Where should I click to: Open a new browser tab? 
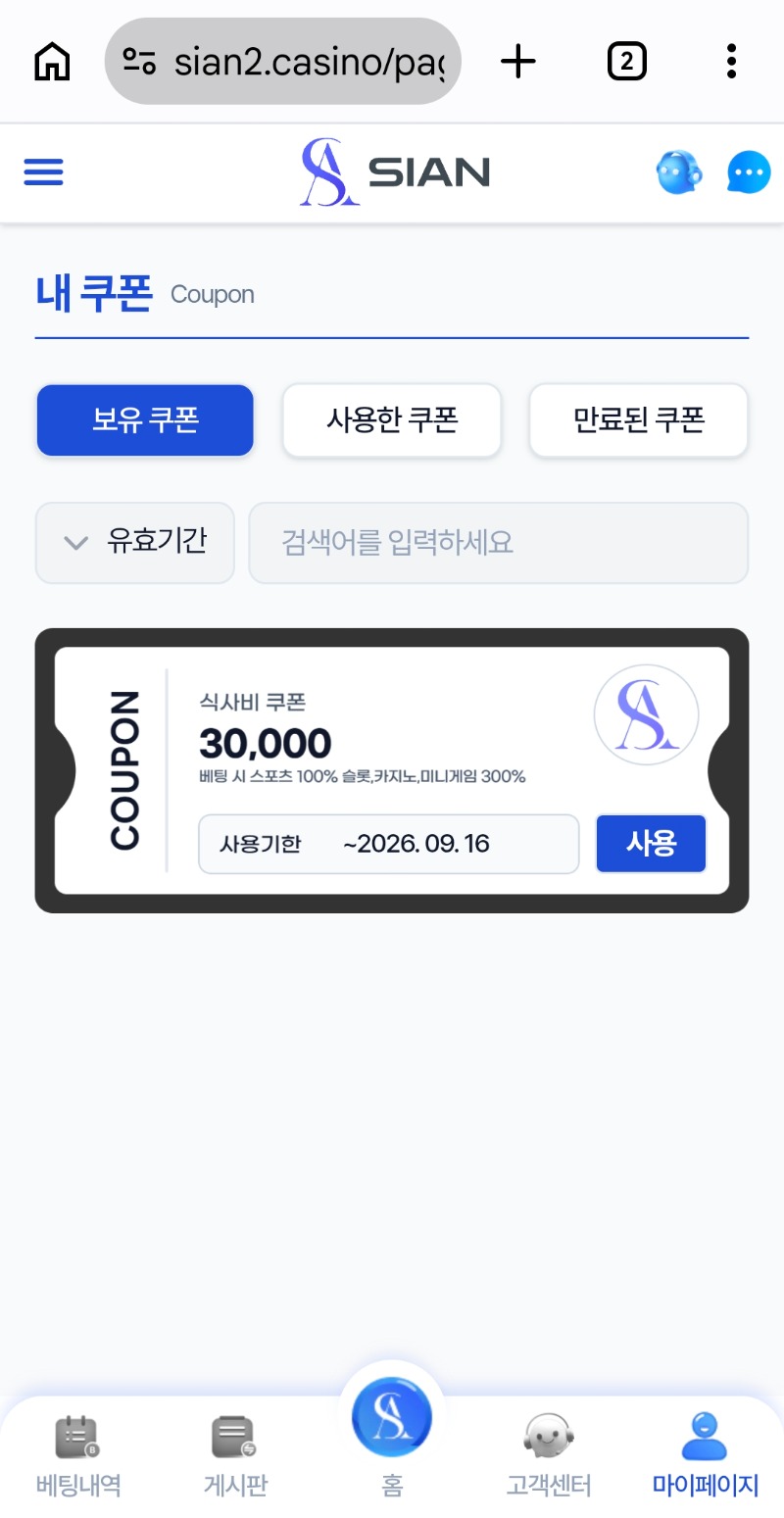518,62
